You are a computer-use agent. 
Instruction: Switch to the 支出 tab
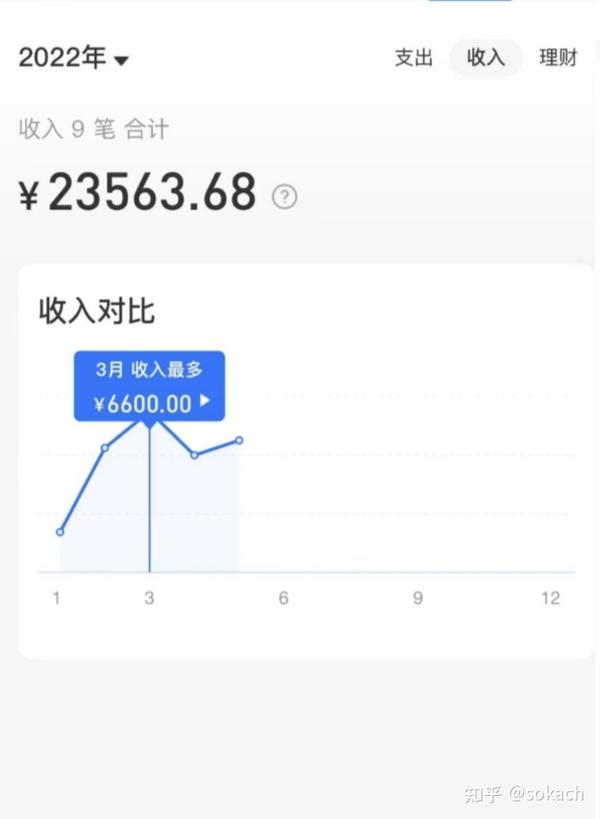(413, 58)
